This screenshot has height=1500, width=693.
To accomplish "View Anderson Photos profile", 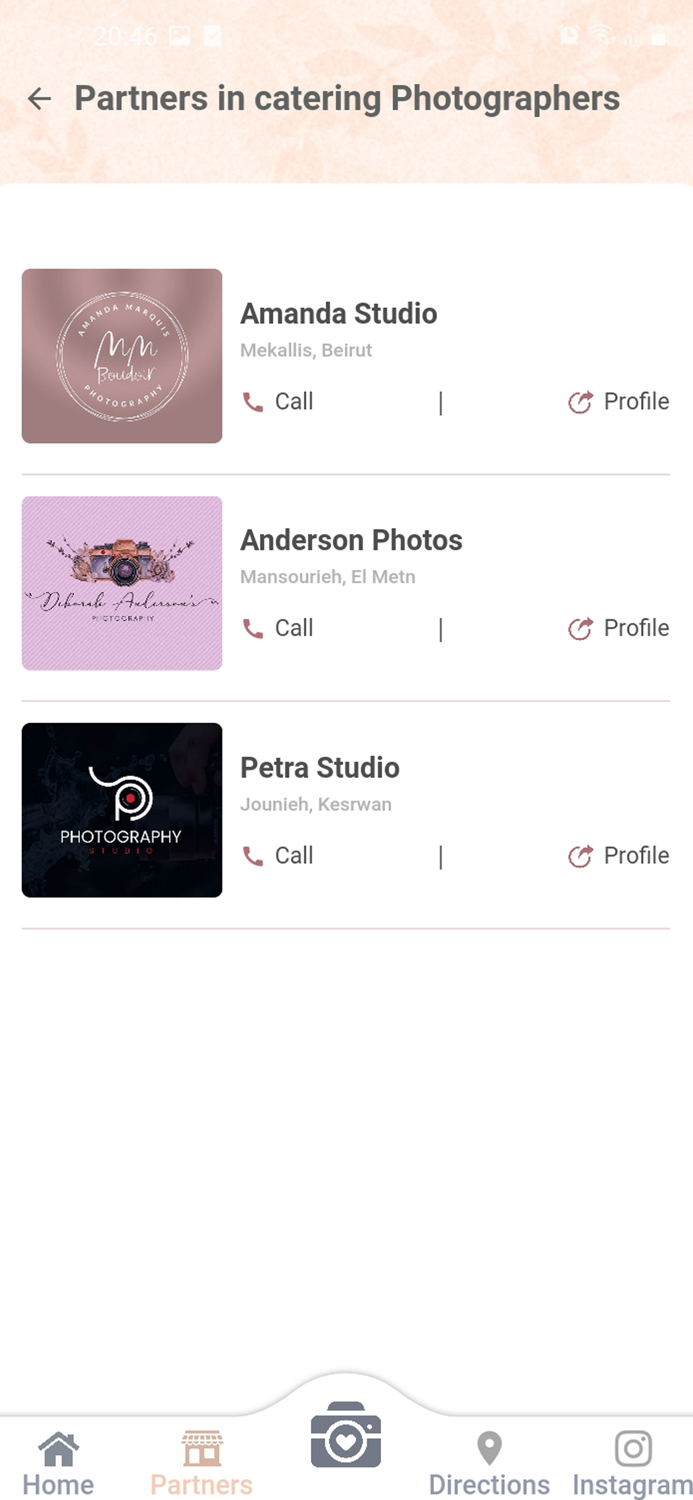I will pyautogui.click(x=618, y=629).
